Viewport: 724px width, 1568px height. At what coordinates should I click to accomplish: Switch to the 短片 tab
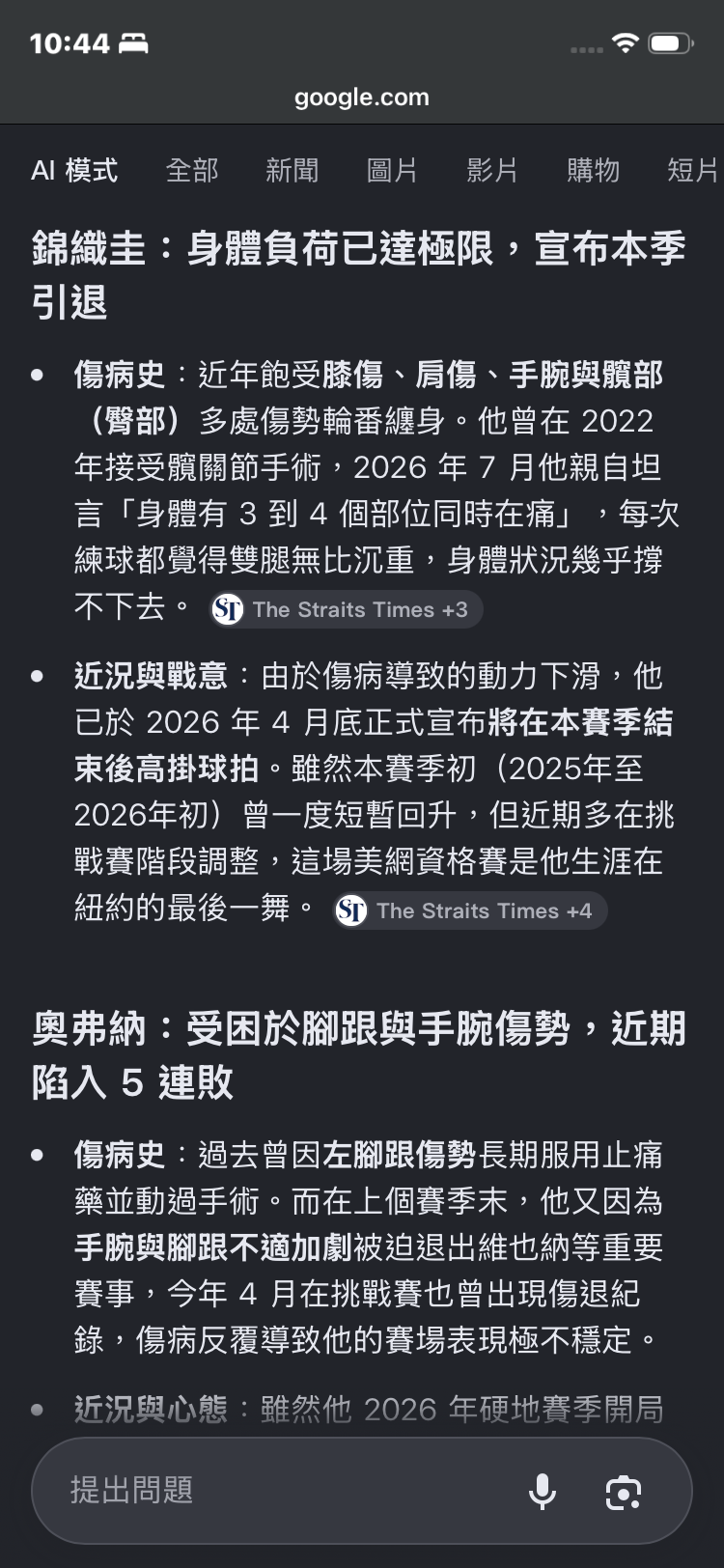[x=693, y=171]
